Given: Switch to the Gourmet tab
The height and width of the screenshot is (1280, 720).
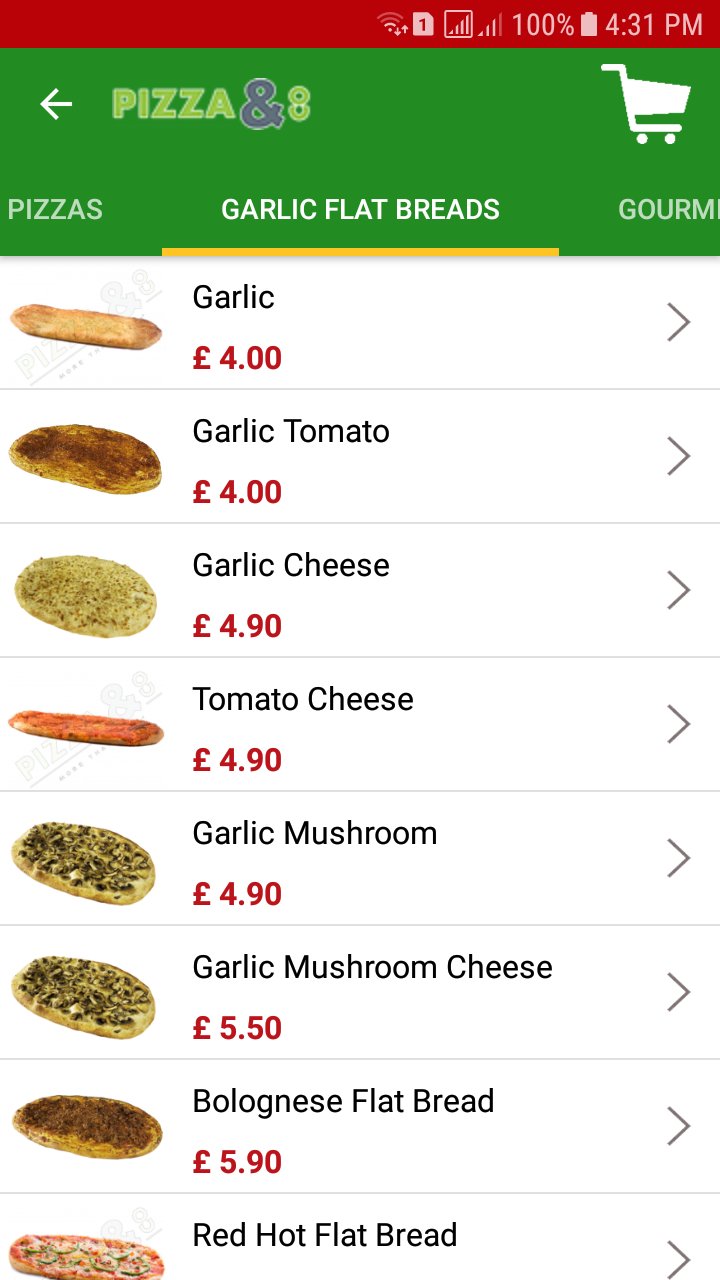Looking at the screenshot, I should point(668,209).
